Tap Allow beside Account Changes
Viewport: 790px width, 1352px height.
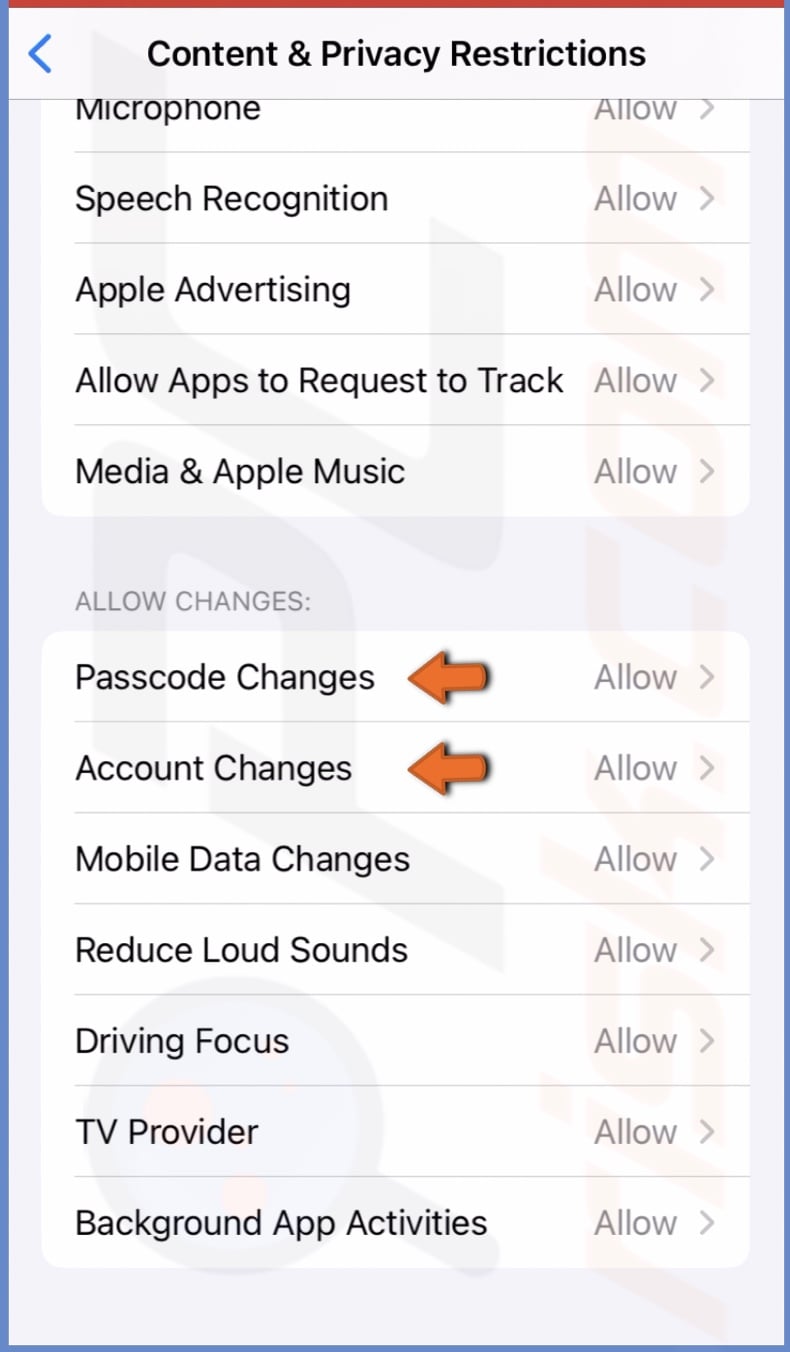[635, 768]
